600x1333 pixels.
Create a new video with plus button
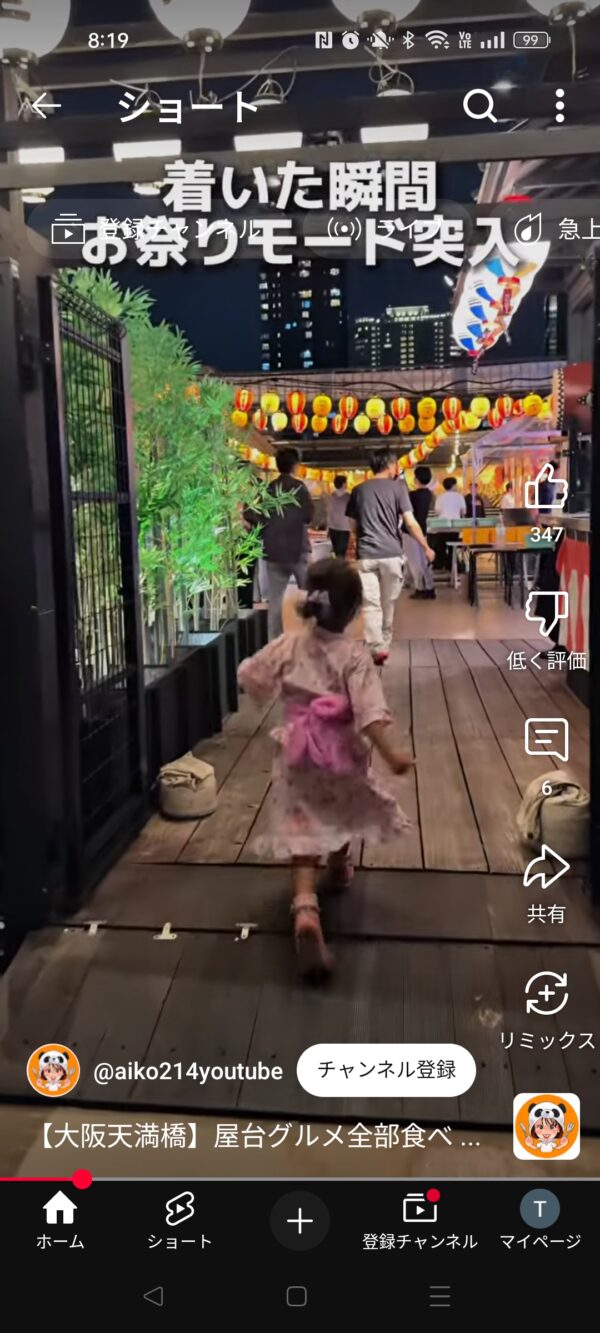coord(300,1221)
